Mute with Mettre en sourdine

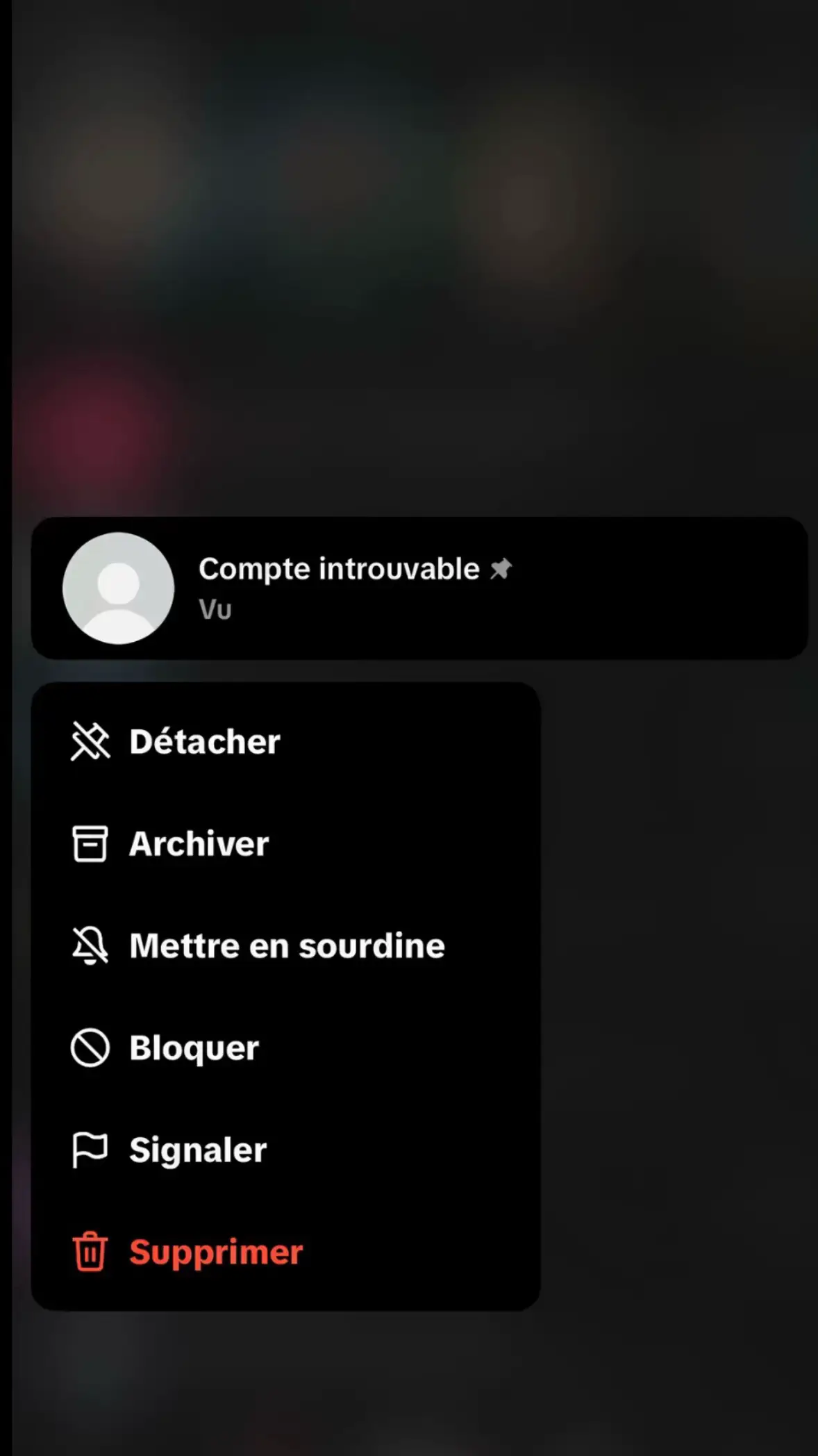(x=285, y=945)
